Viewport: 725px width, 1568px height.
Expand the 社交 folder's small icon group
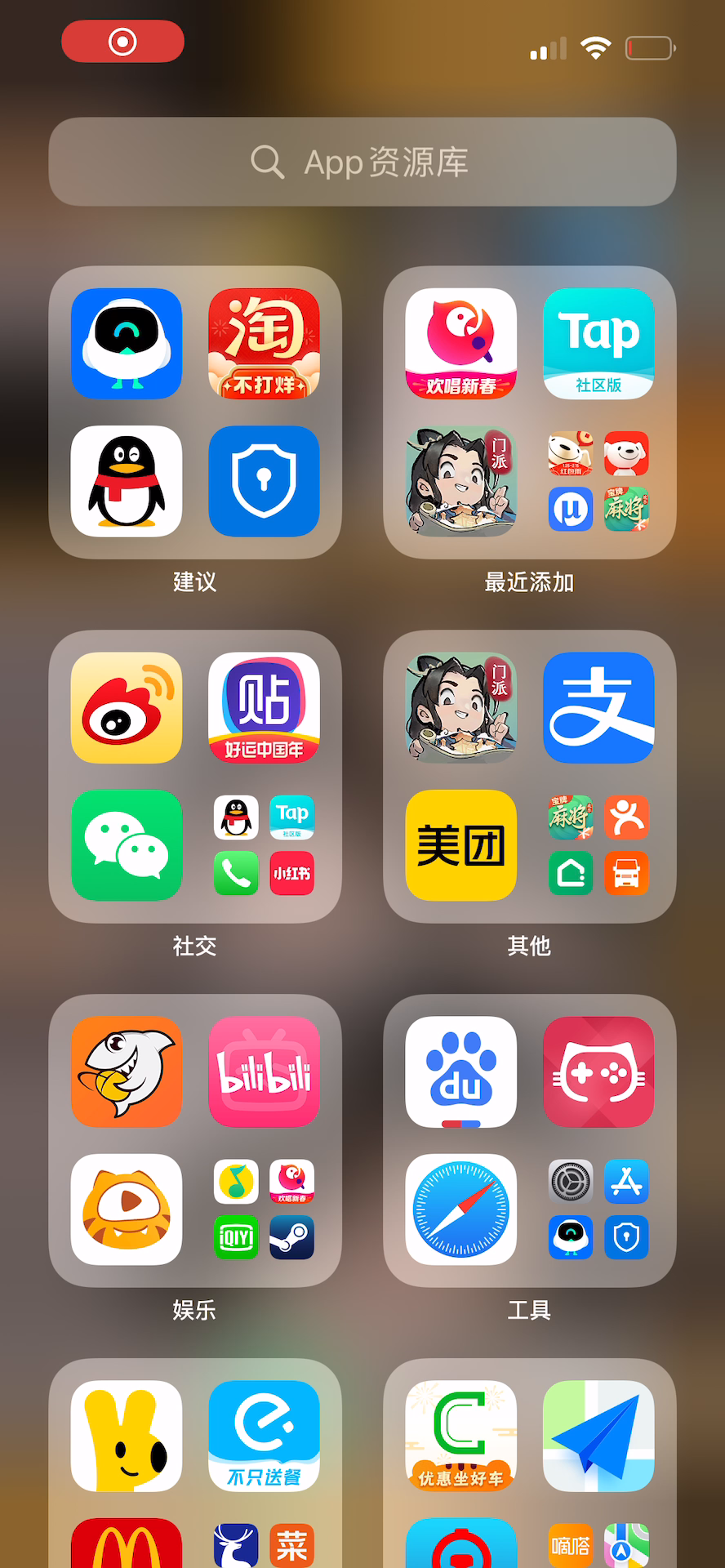coord(264,845)
